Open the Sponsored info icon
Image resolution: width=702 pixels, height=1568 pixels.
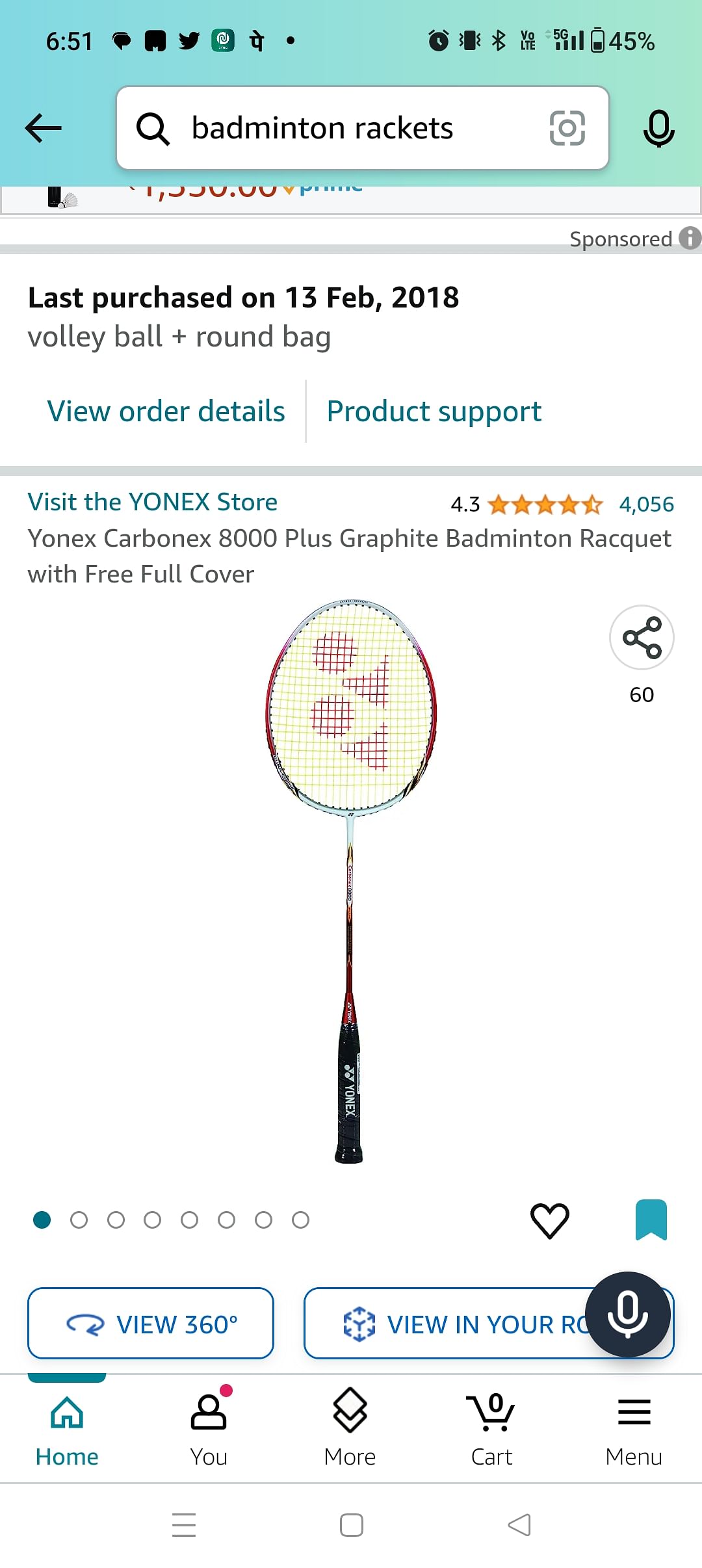coord(690,238)
